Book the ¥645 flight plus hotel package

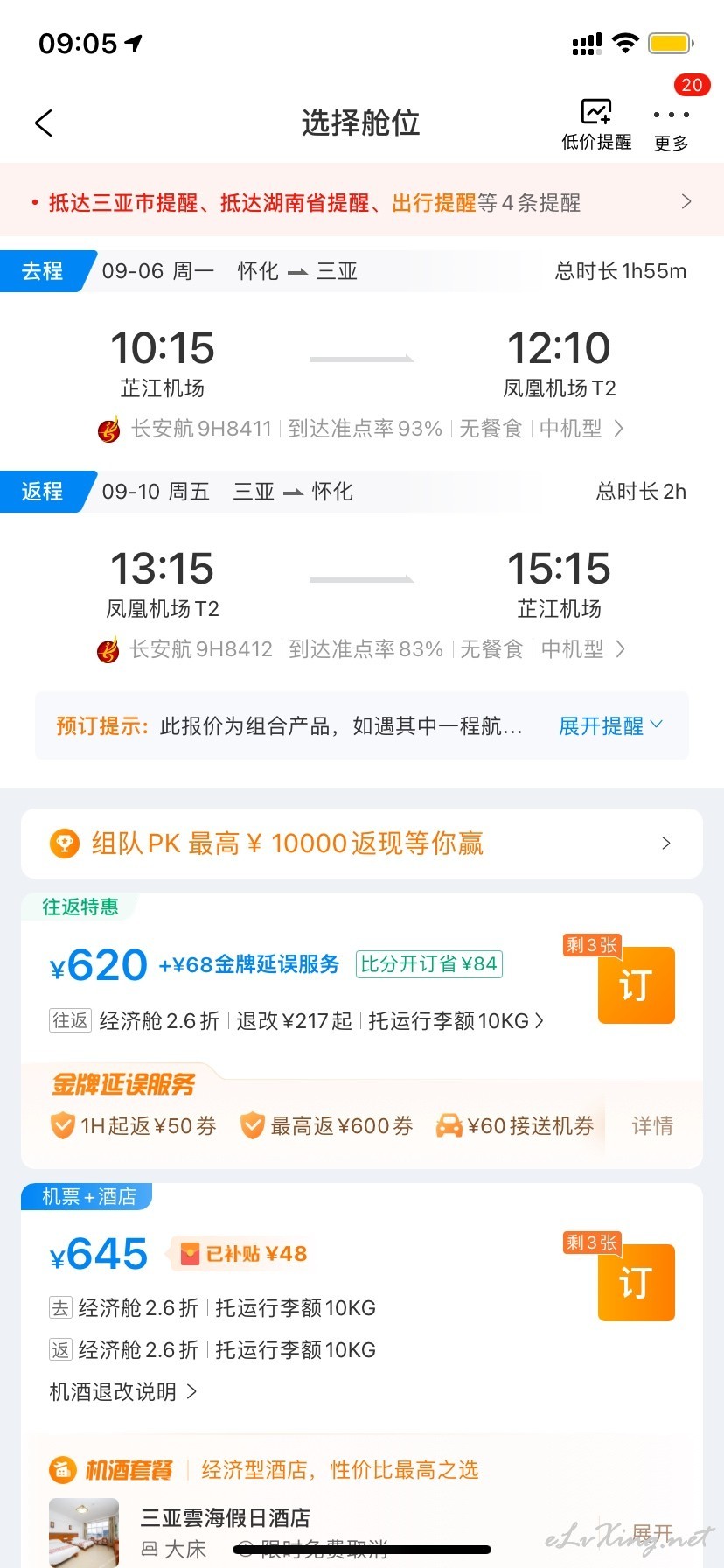tap(636, 1283)
